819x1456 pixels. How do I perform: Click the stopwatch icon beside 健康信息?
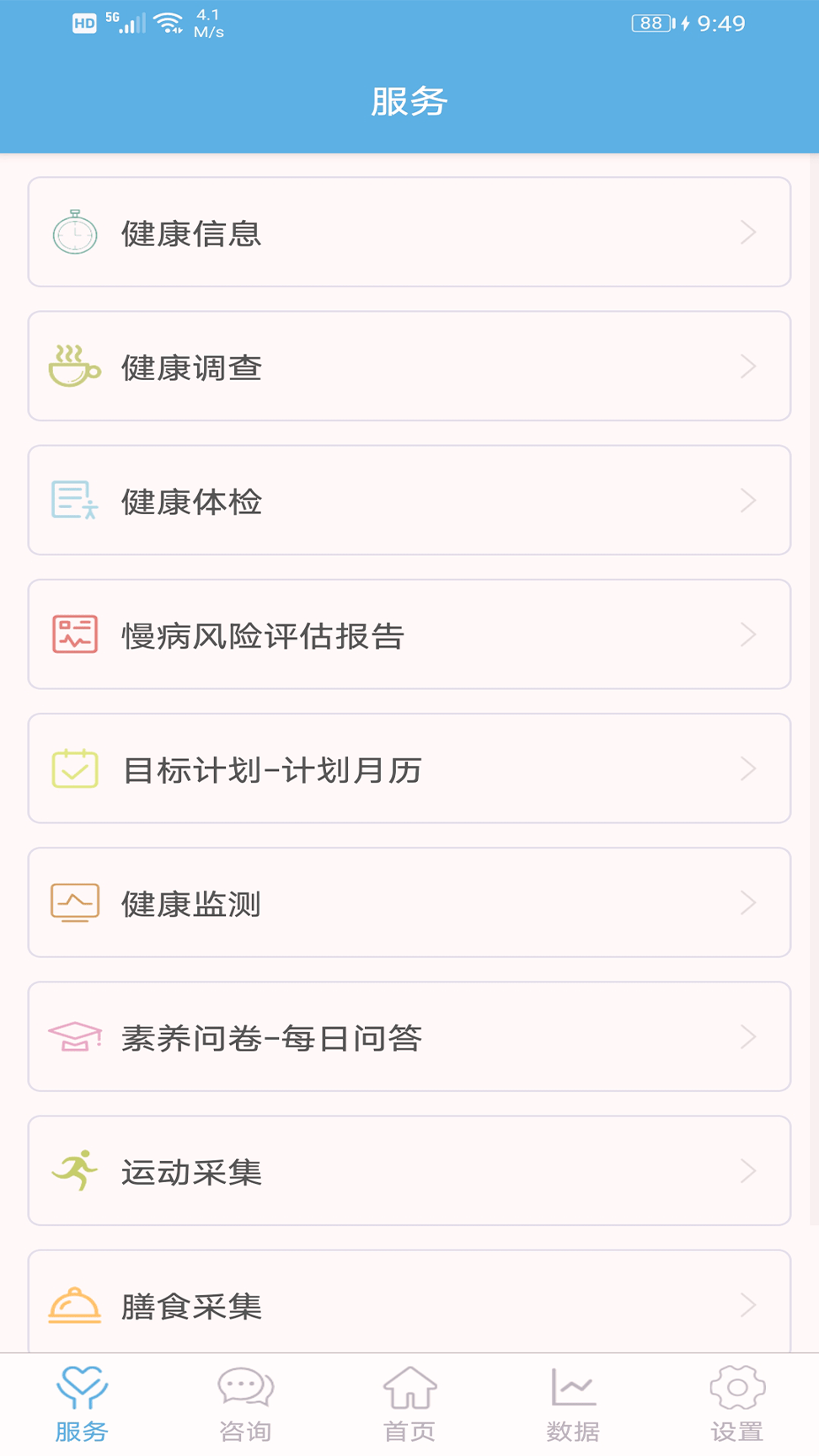point(75,232)
